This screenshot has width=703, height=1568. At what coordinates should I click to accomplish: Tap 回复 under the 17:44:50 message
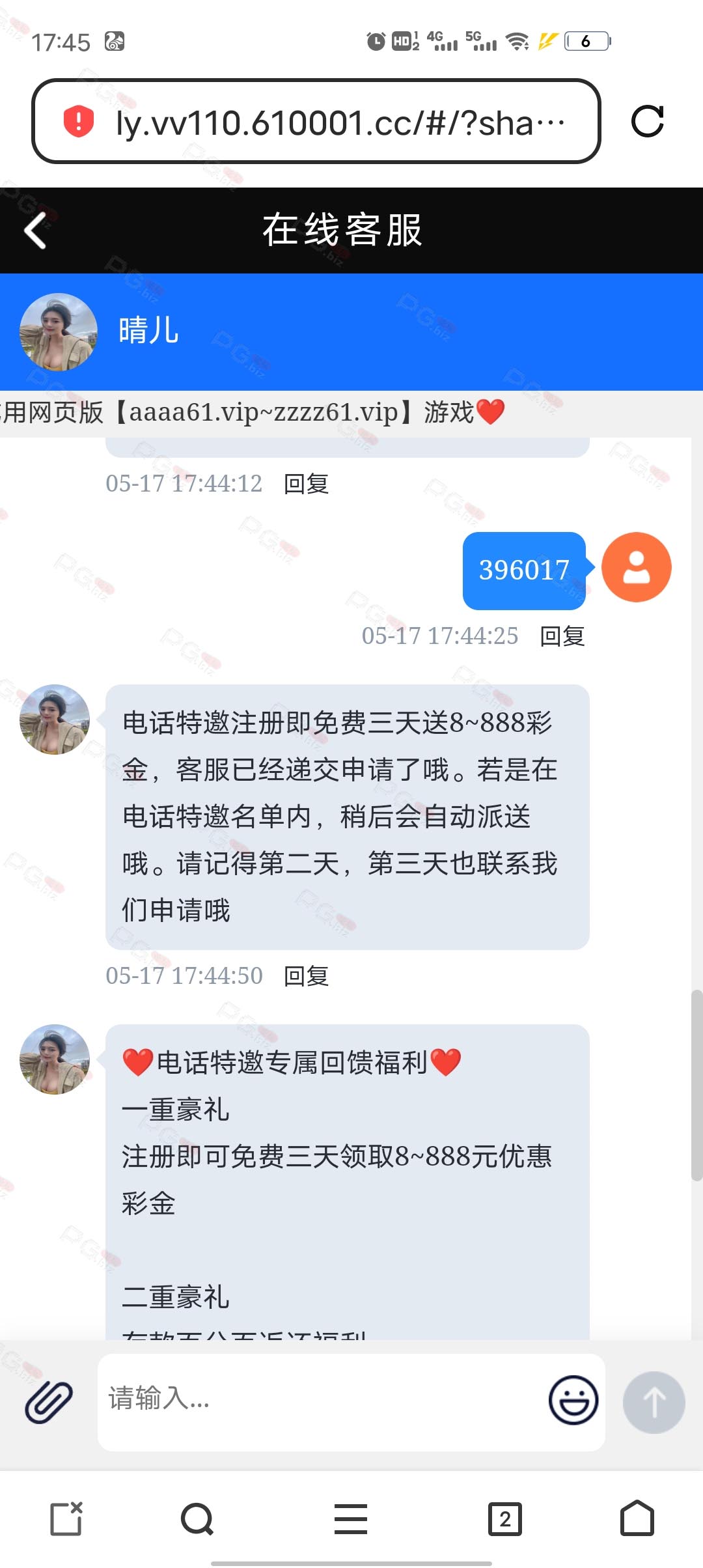click(306, 976)
